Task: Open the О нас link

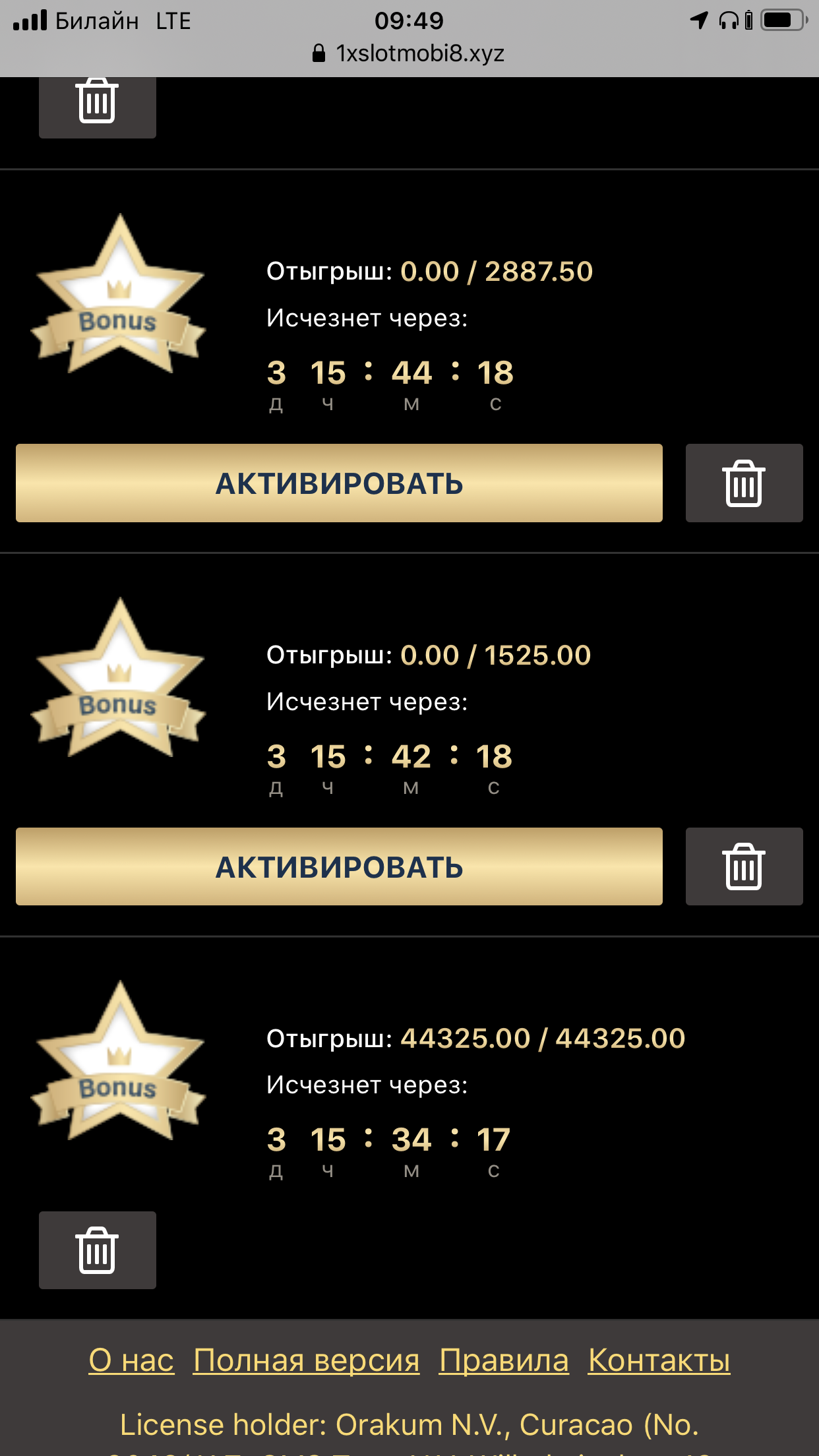Action: [x=131, y=1360]
